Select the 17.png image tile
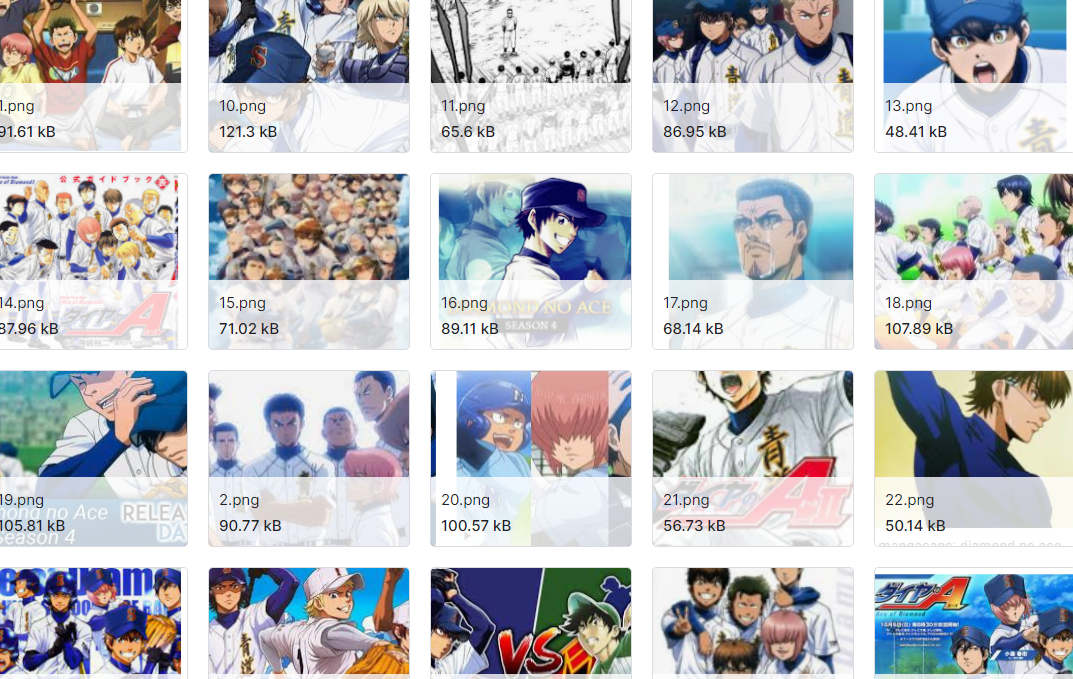 pos(752,240)
